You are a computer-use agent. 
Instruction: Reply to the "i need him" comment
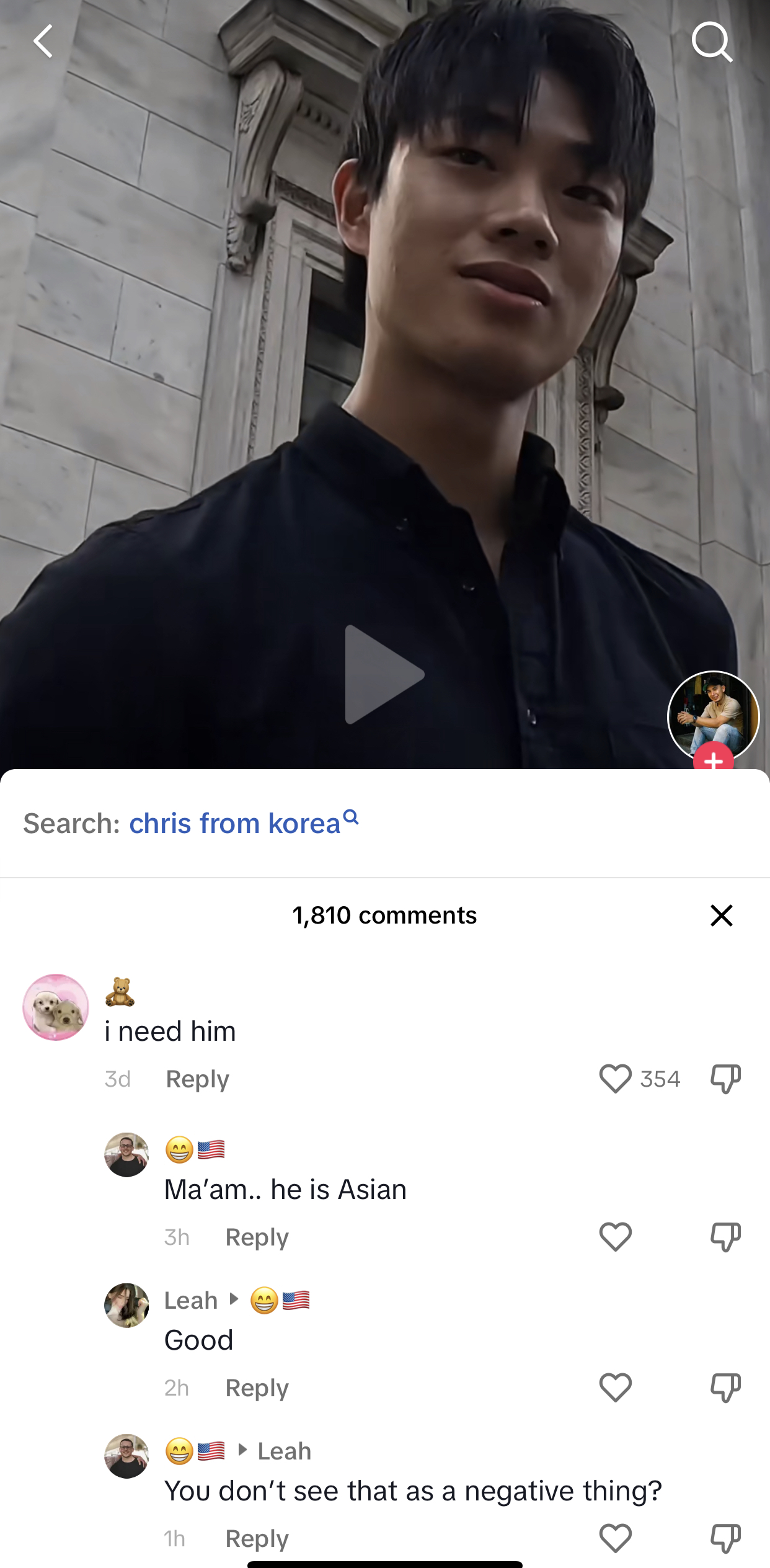tap(198, 1079)
